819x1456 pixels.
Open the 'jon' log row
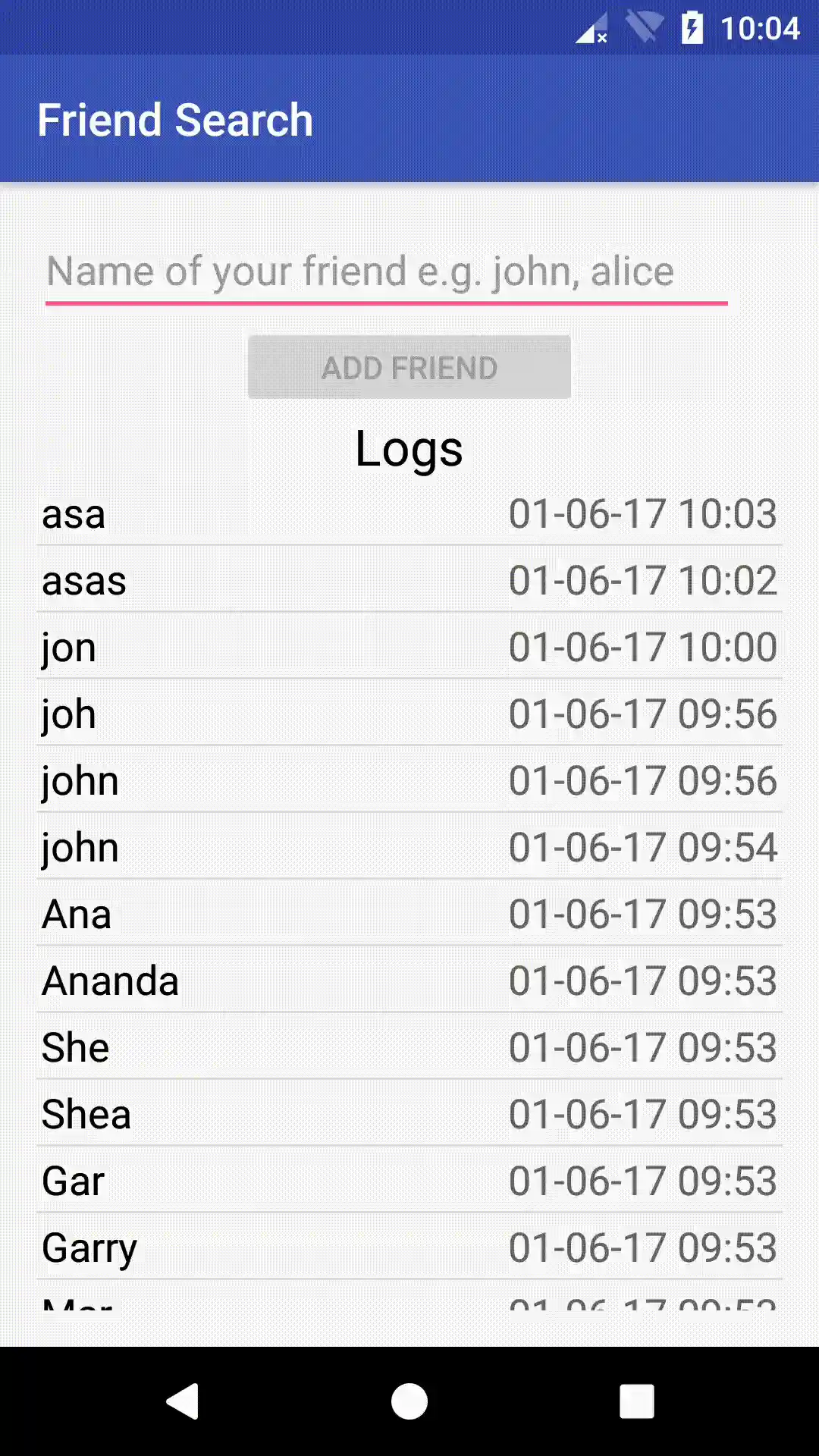tap(409, 648)
